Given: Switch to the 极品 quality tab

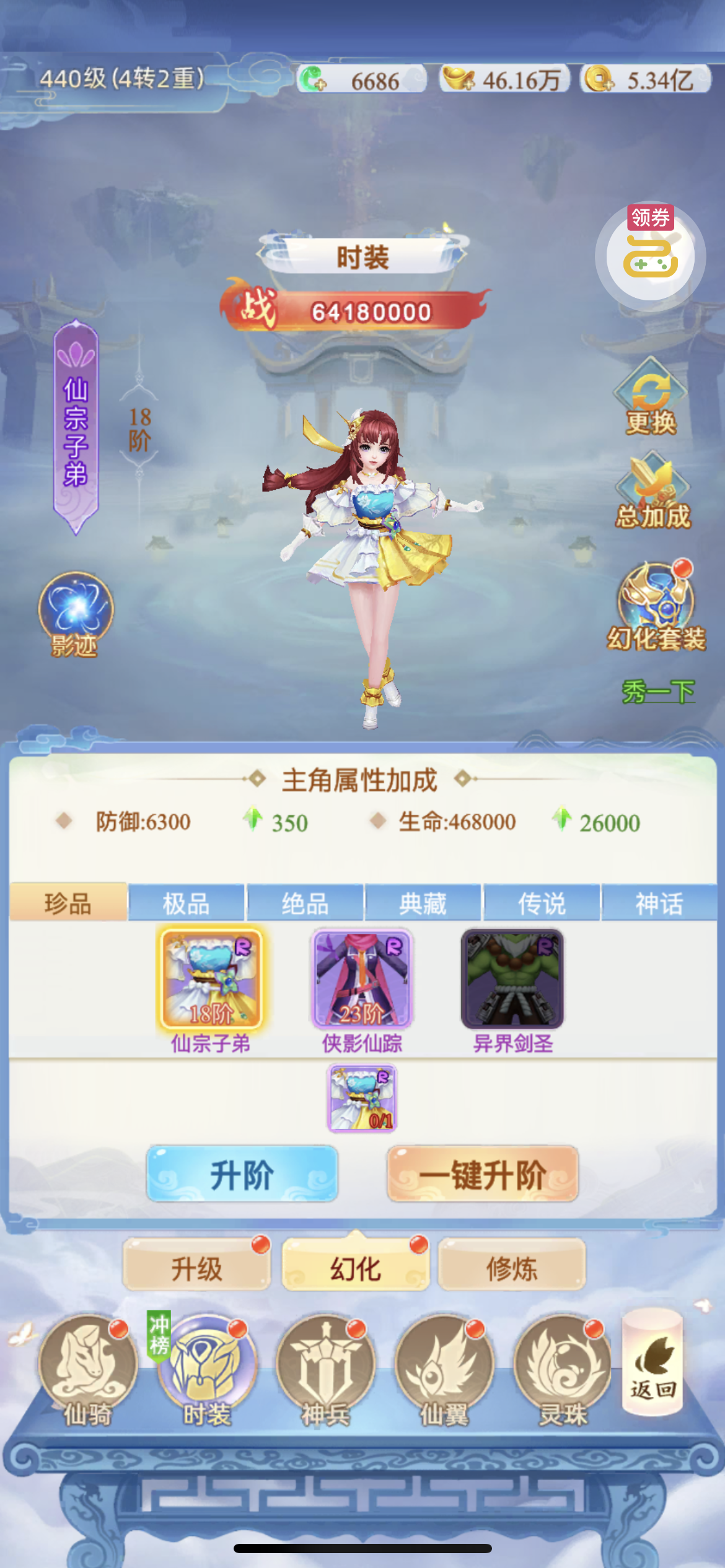Looking at the screenshot, I should click(186, 903).
